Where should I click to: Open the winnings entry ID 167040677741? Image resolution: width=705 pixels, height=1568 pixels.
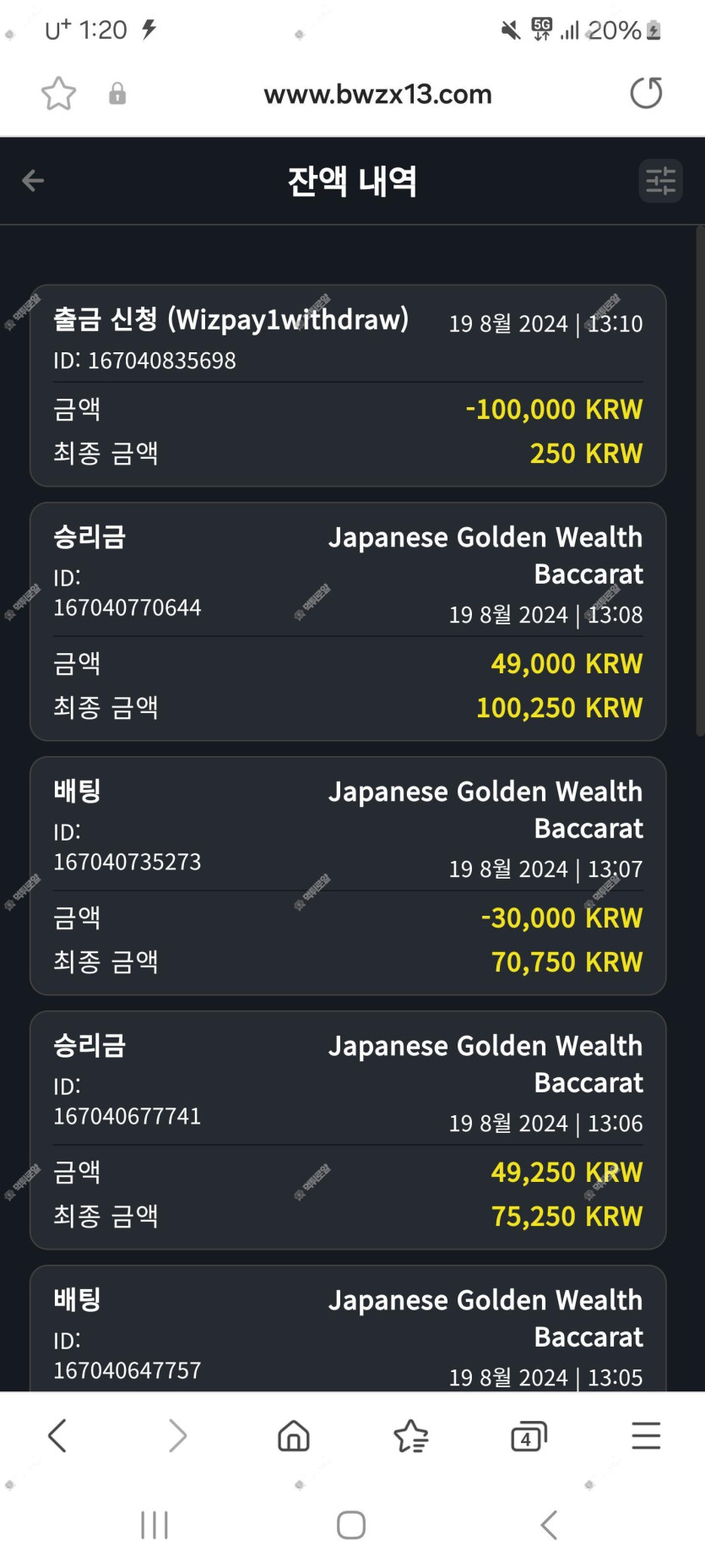coord(348,1130)
